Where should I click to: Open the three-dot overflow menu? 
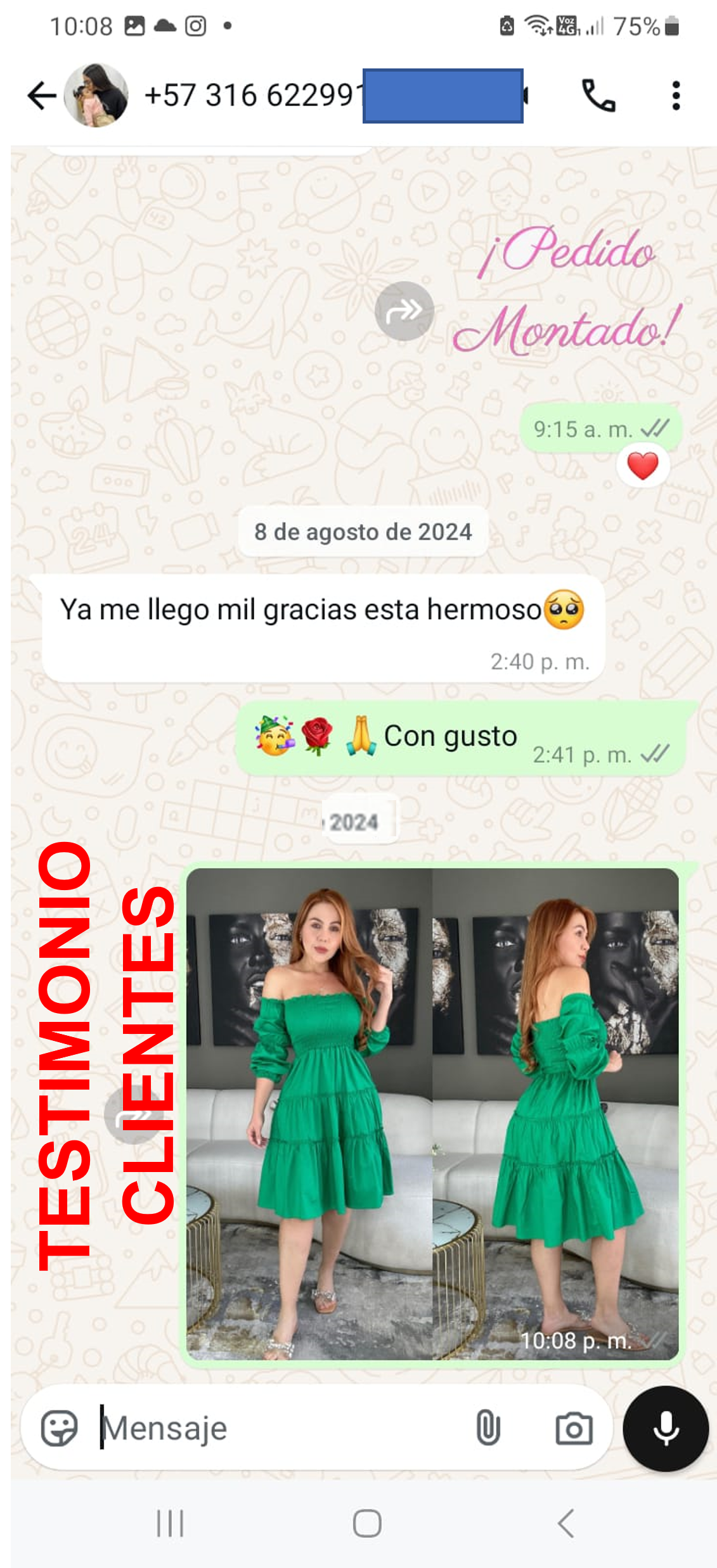pos(676,96)
